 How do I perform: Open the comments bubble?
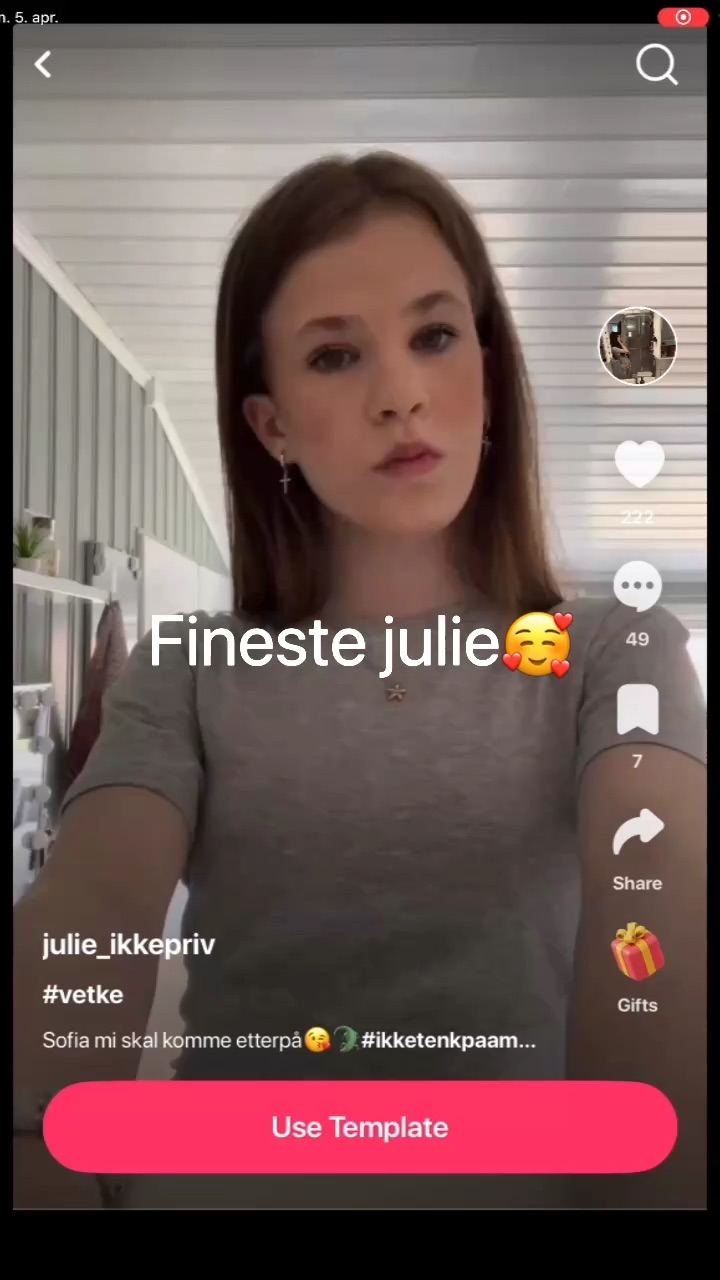click(637, 587)
